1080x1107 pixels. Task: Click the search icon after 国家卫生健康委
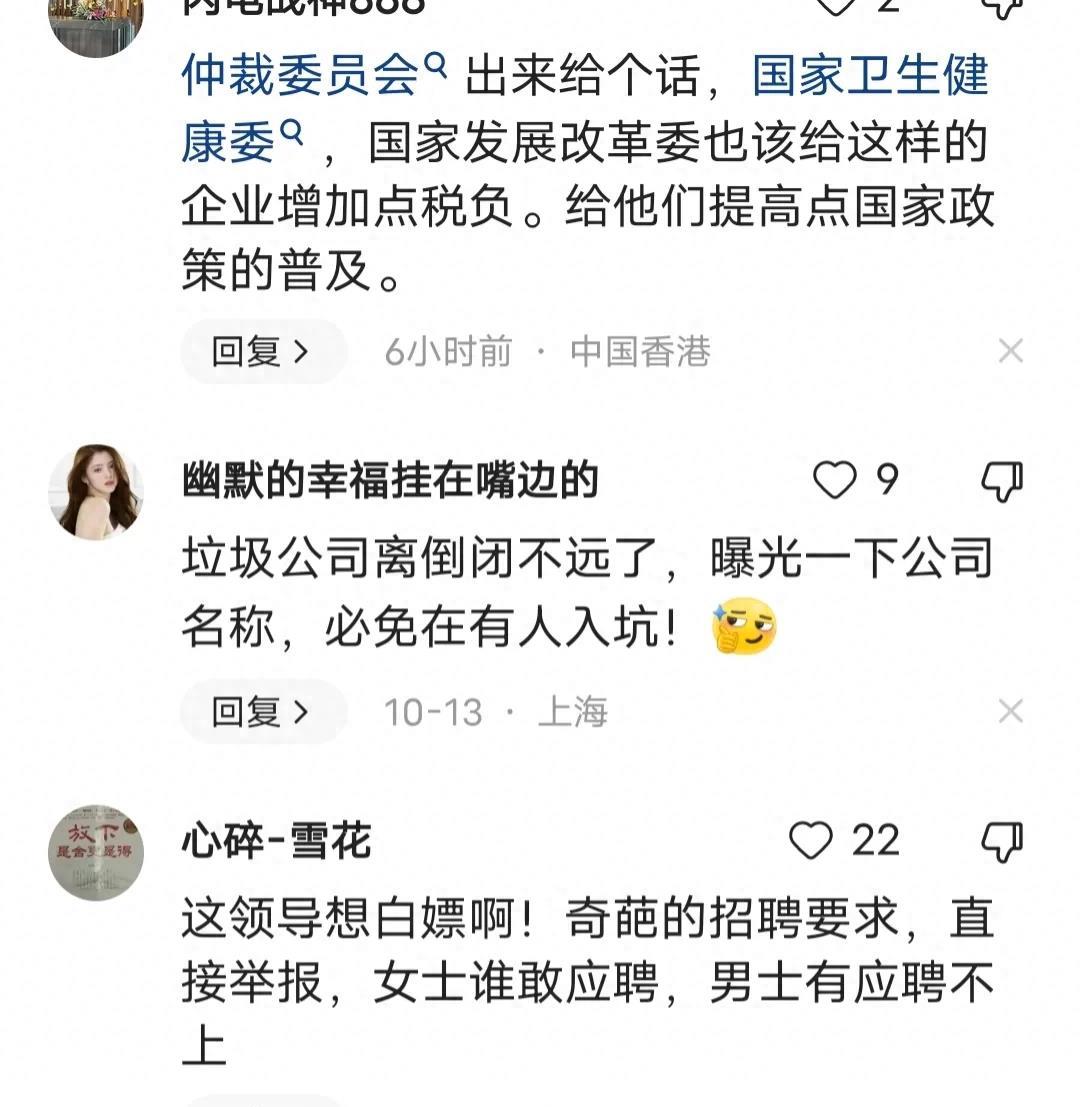pos(291,132)
